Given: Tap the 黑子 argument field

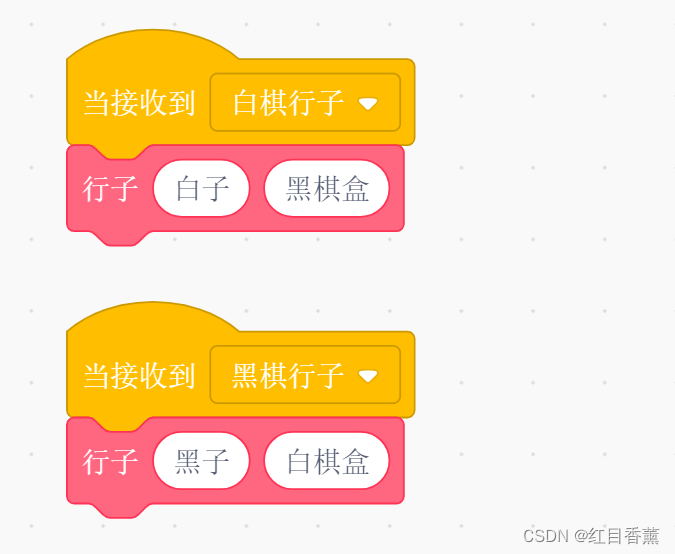Looking at the screenshot, I should pyautogui.click(x=201, y=461).
